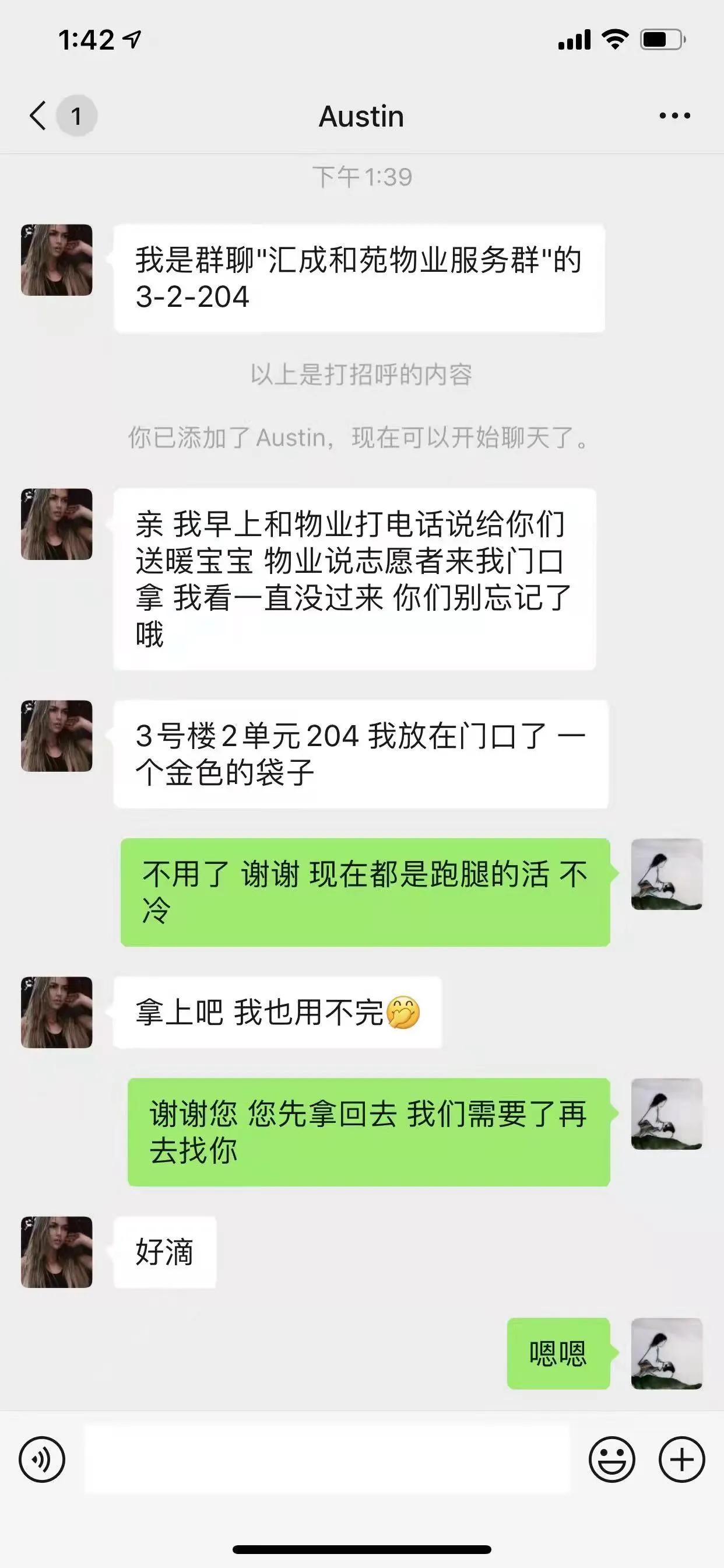The image size is (724, 1568).
Task: Tap the Austin chat title at top
Action: pos(361,116)
